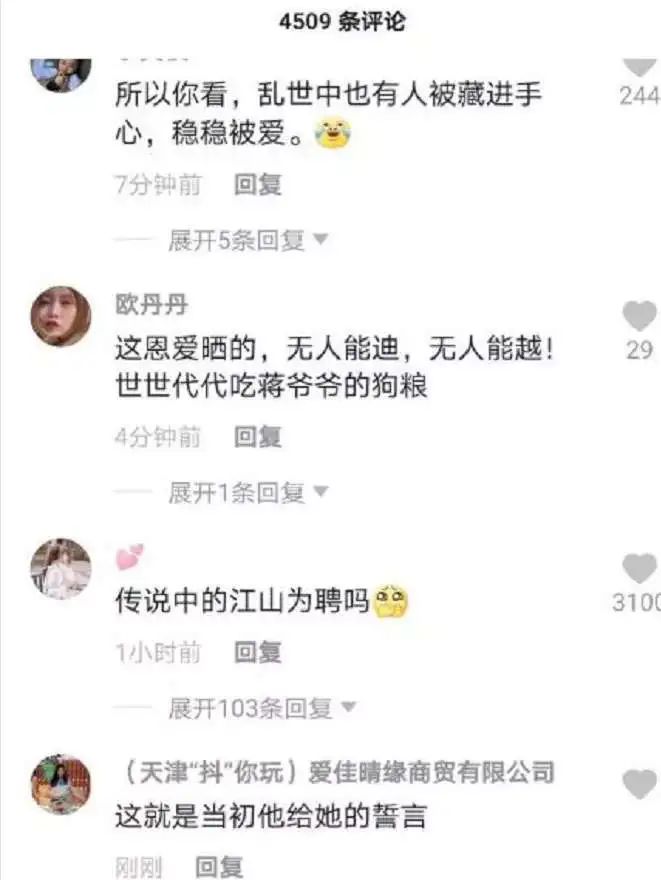Open the avatar beside the 江山为聘 comment
This screenshot has width=661, height=880.
point(61,568)
